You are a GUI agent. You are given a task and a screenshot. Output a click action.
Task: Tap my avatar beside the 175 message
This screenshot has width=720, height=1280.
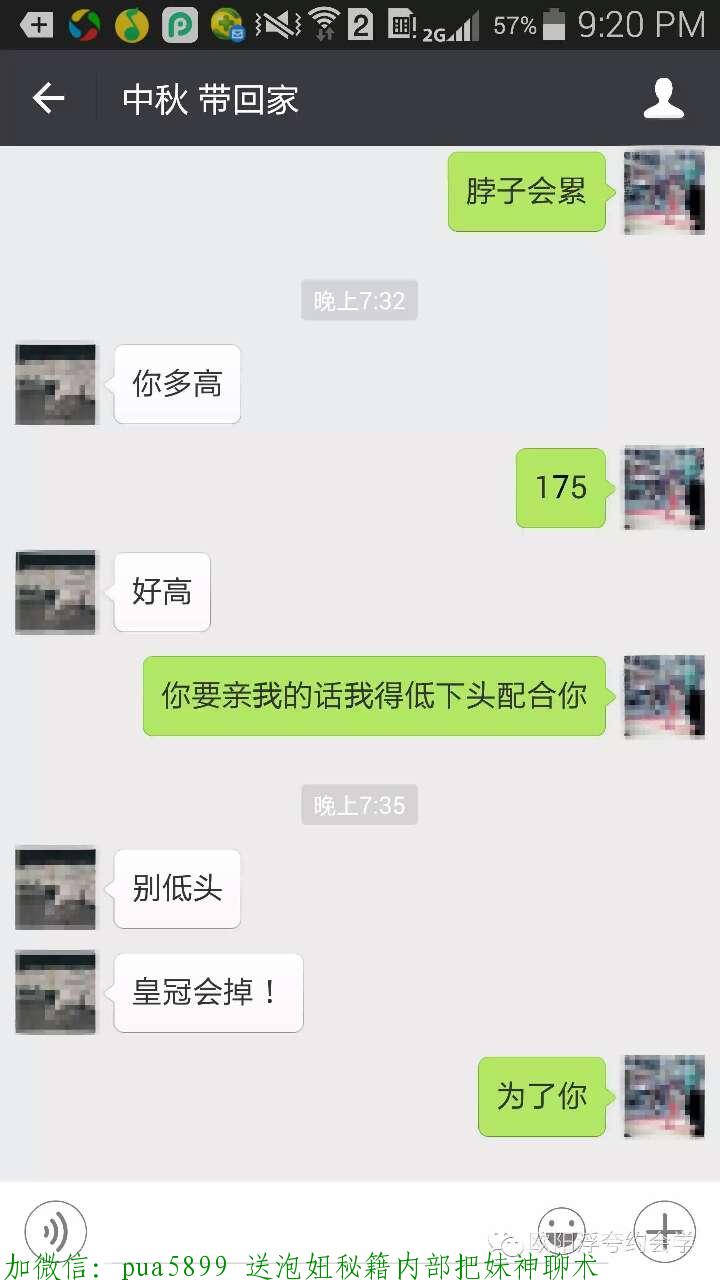click(x=664, y=487)
